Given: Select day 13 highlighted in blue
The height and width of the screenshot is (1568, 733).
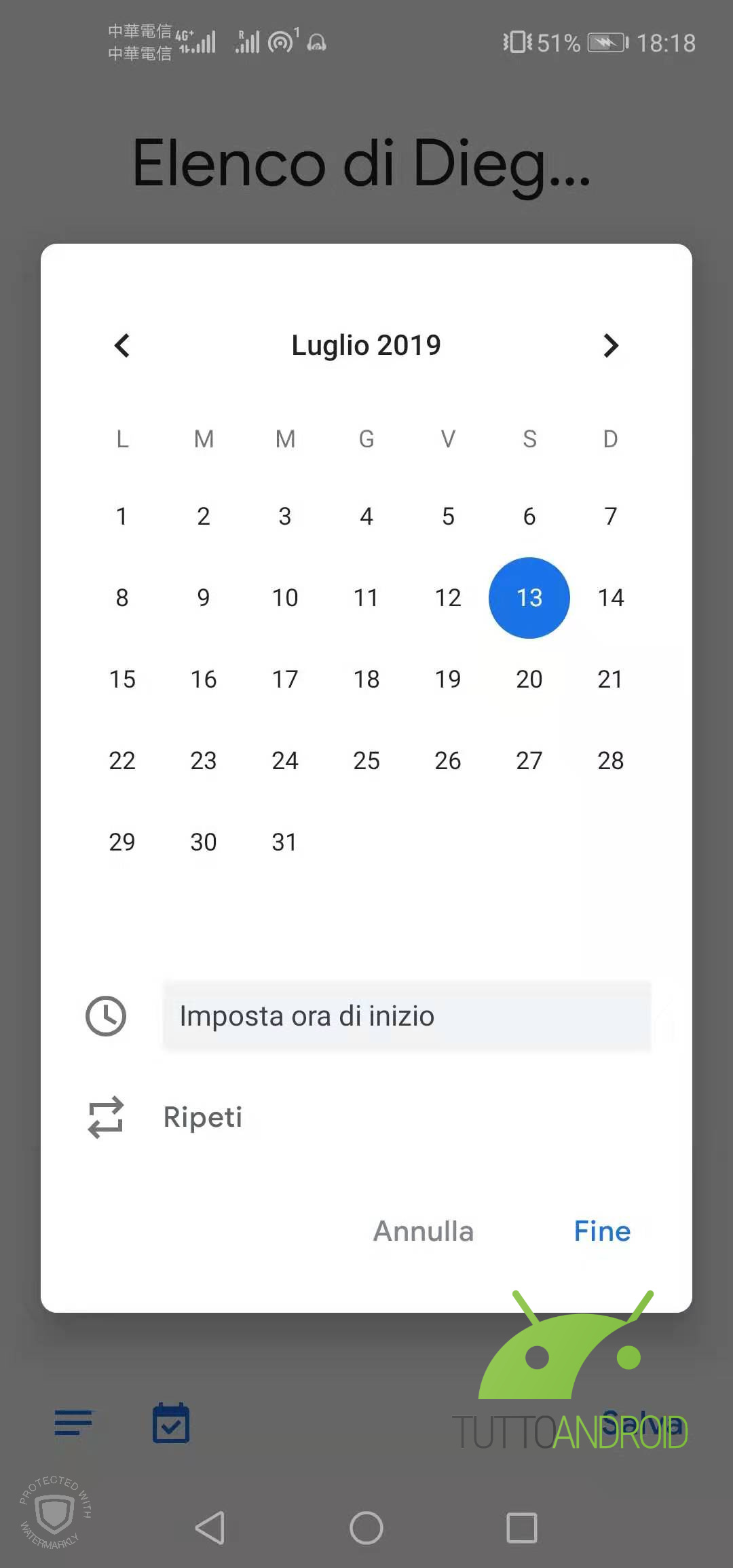Looking at the screenshot, I should (529, 597).
